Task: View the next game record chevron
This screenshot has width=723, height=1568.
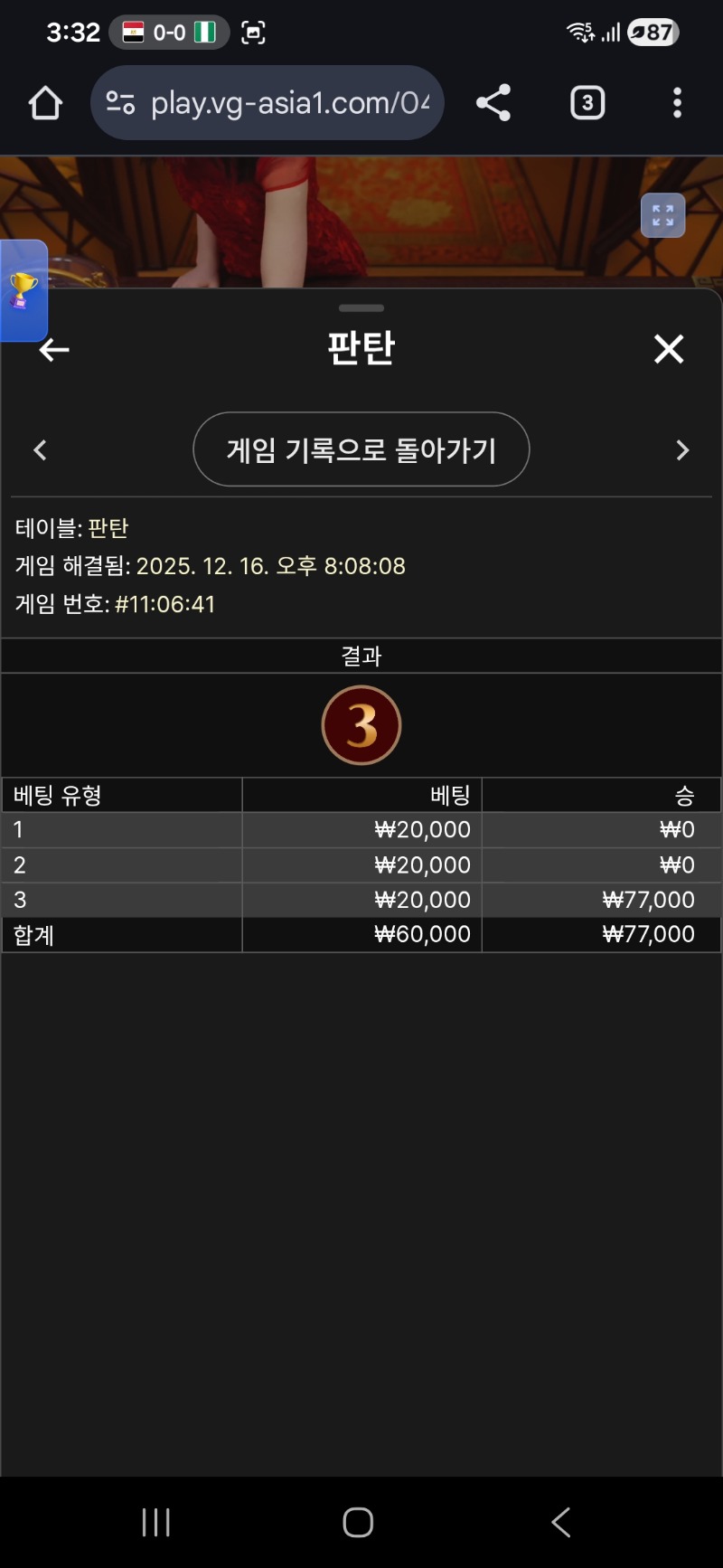Action: coord(682,450)
